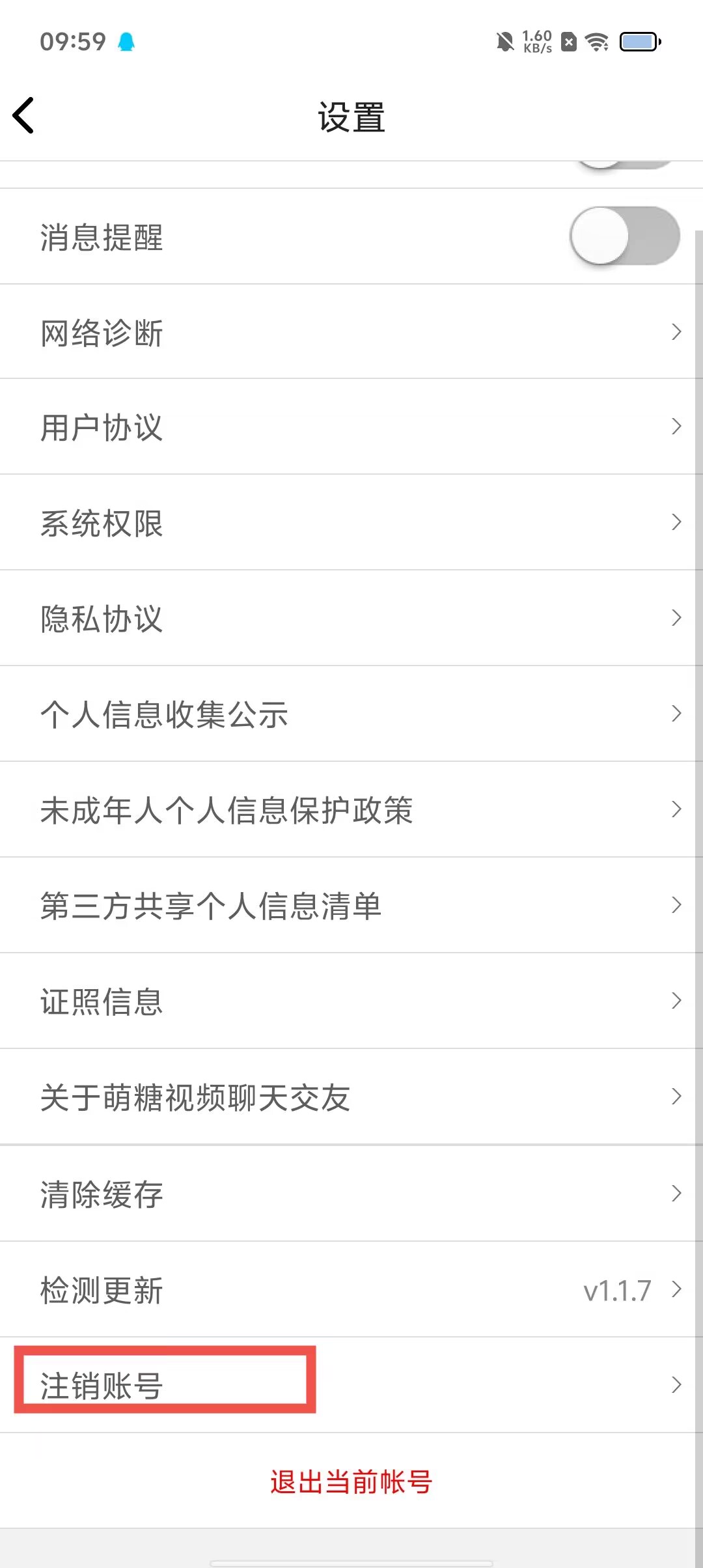The height and width of the screenshot is (1568, 703).
Task: Open 用户协议
Action: point(351,427)
